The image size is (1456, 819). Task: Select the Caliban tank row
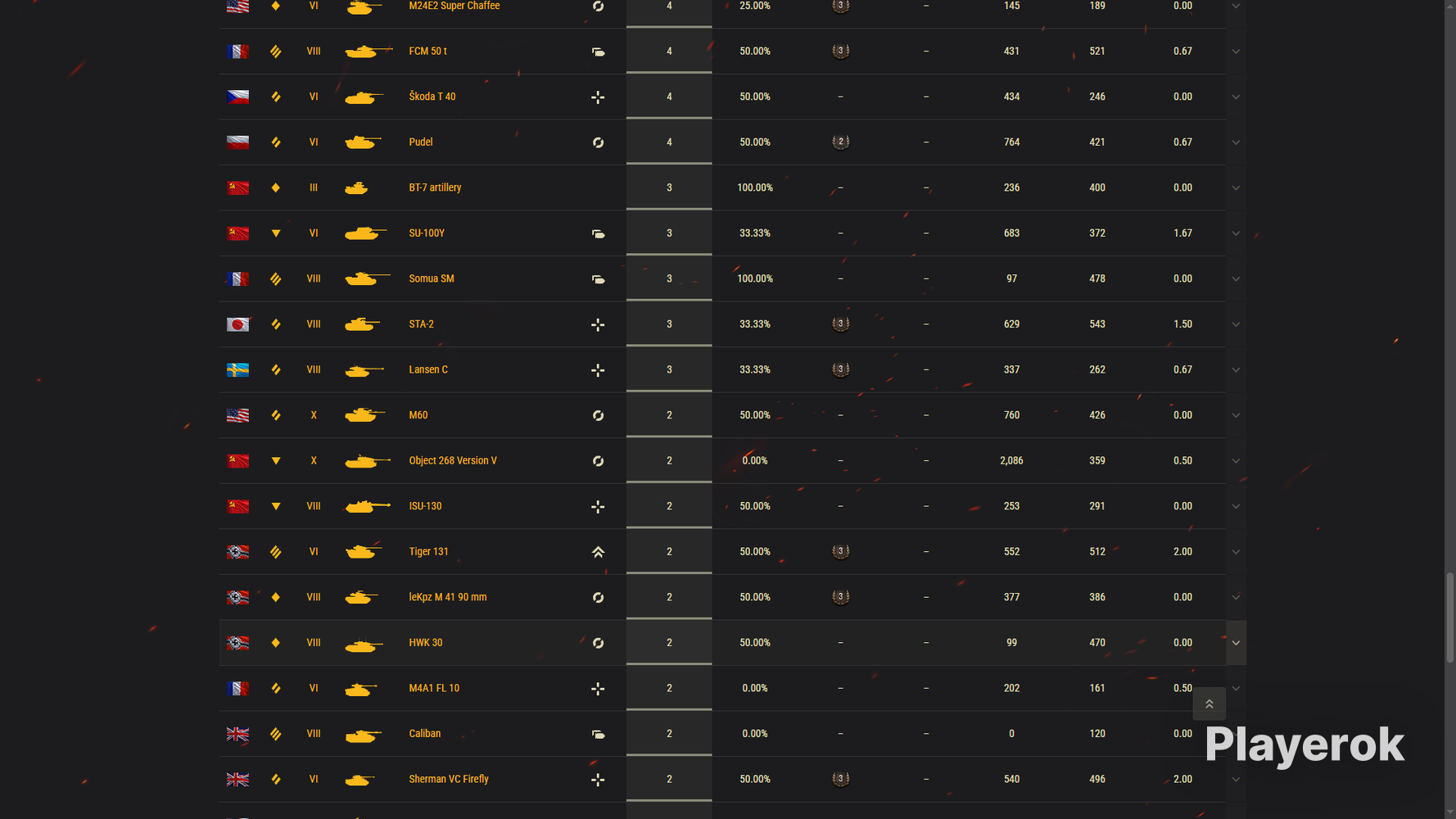tap(722, 734)
